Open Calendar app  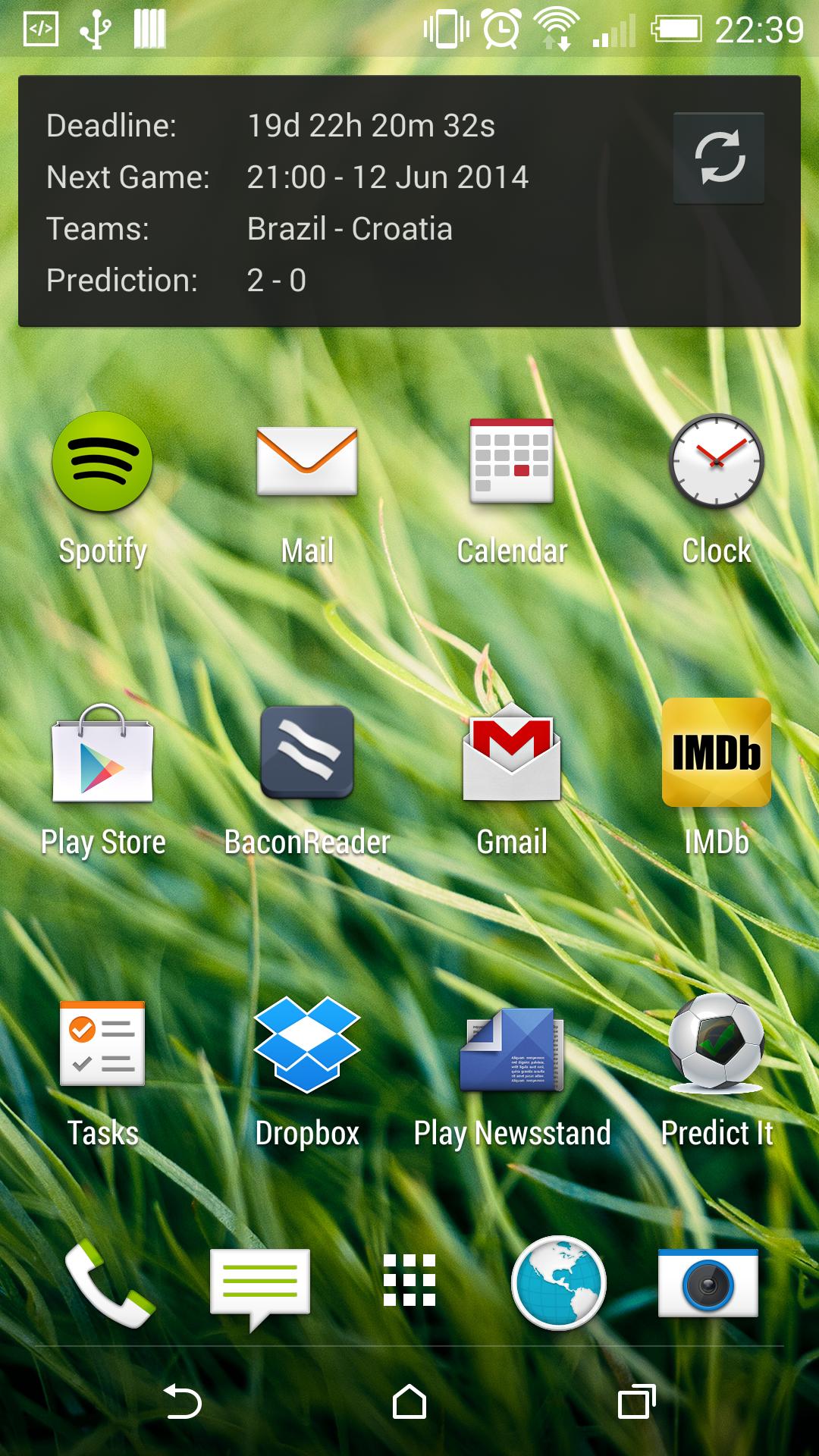512,463
